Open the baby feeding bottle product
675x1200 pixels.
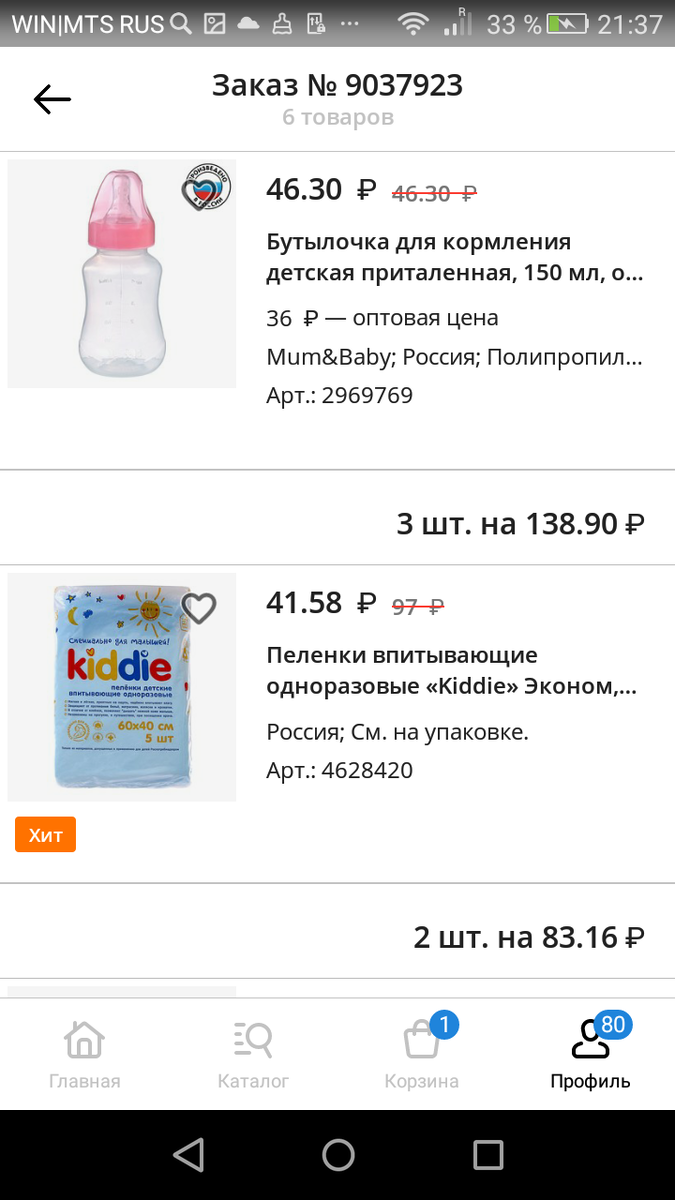coord(455,257)
